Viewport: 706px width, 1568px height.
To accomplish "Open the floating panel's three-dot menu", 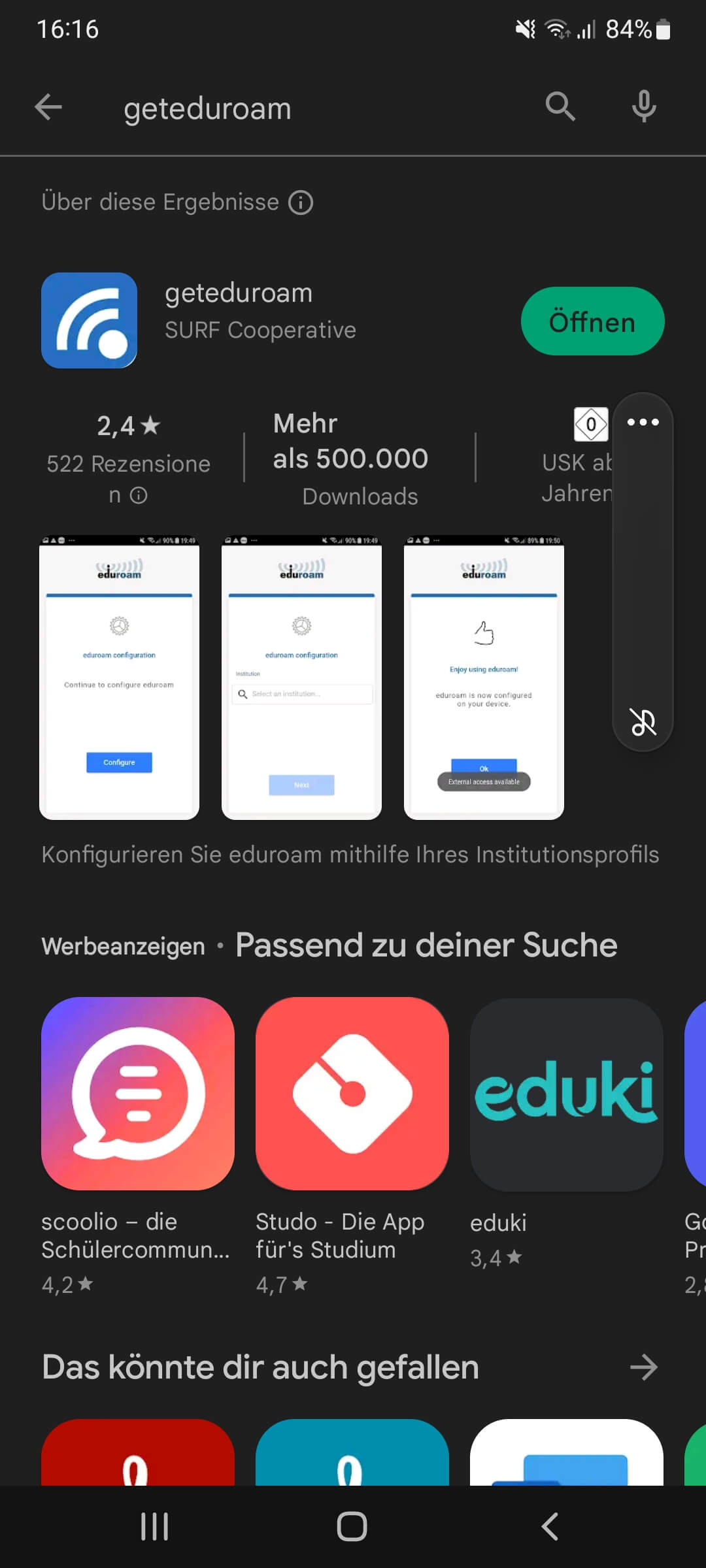I will click(x=643, y=422).
